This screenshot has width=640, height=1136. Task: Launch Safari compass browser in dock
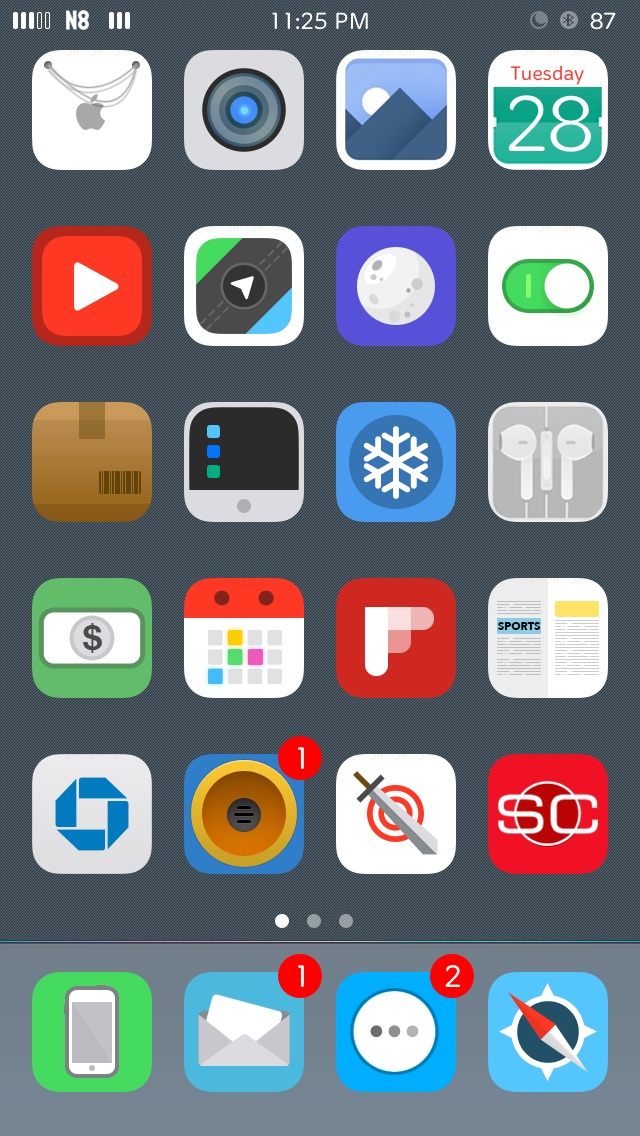coord(548,1032)
